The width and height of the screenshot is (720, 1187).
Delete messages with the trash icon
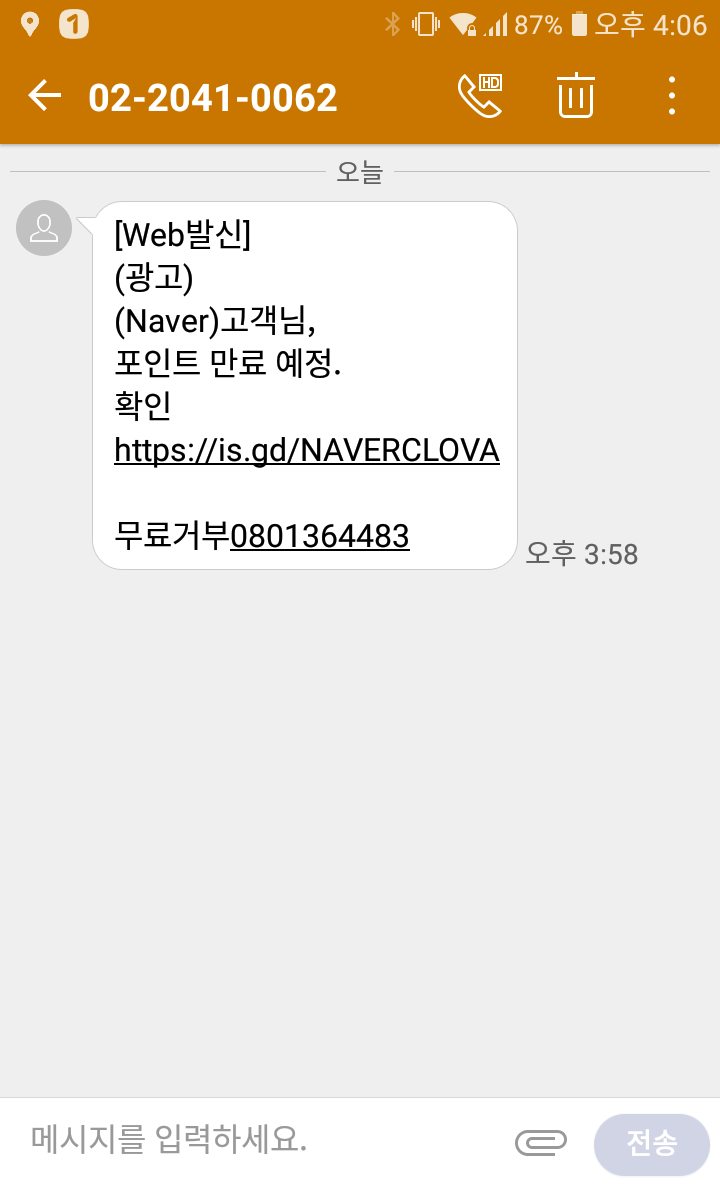click(576, 96)
